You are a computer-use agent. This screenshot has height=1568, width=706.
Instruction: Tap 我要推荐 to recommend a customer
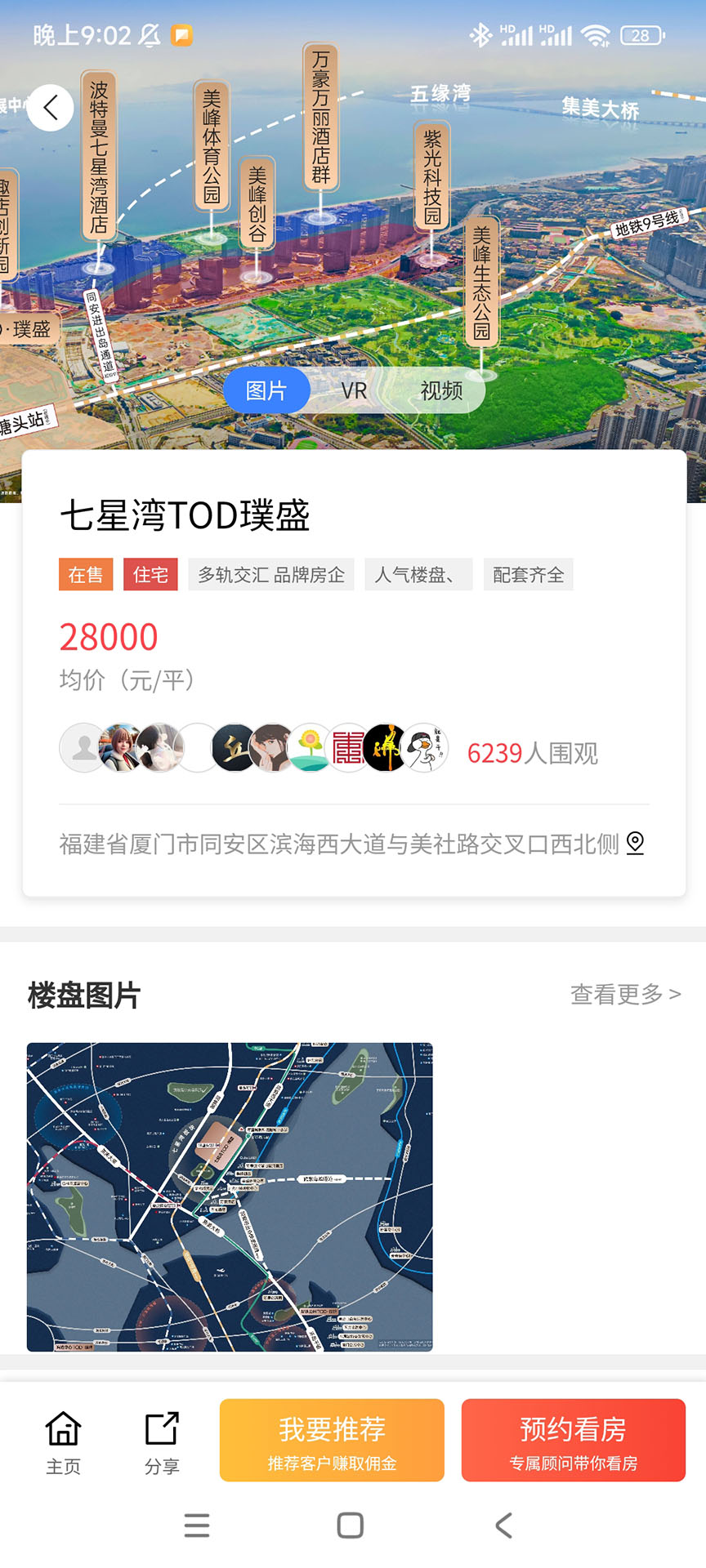tap(332, 1440)
